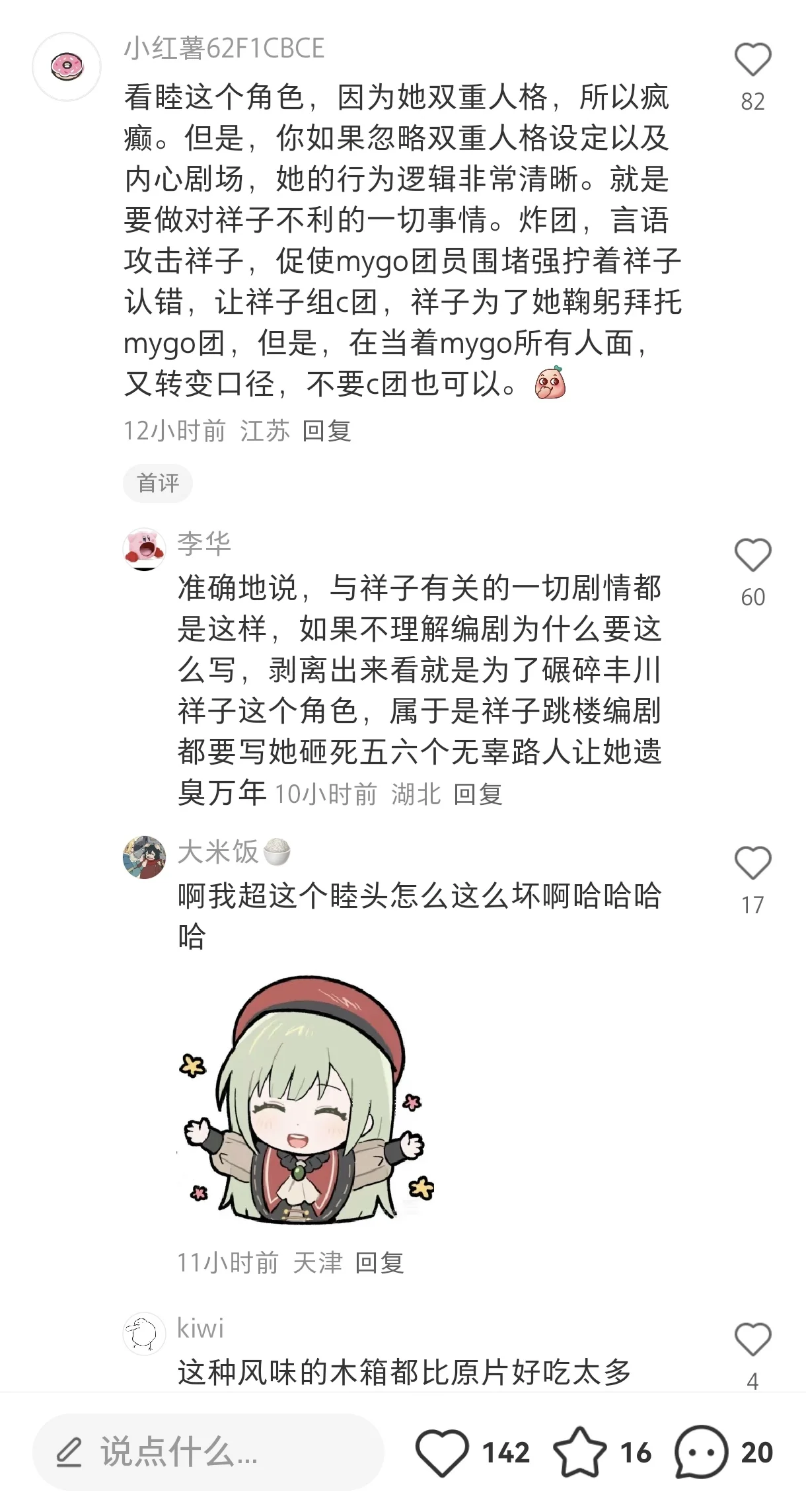Screen dimensions: 806x1512
Task: Open 李华's profile avatar
Action: (x=144, y=548)
